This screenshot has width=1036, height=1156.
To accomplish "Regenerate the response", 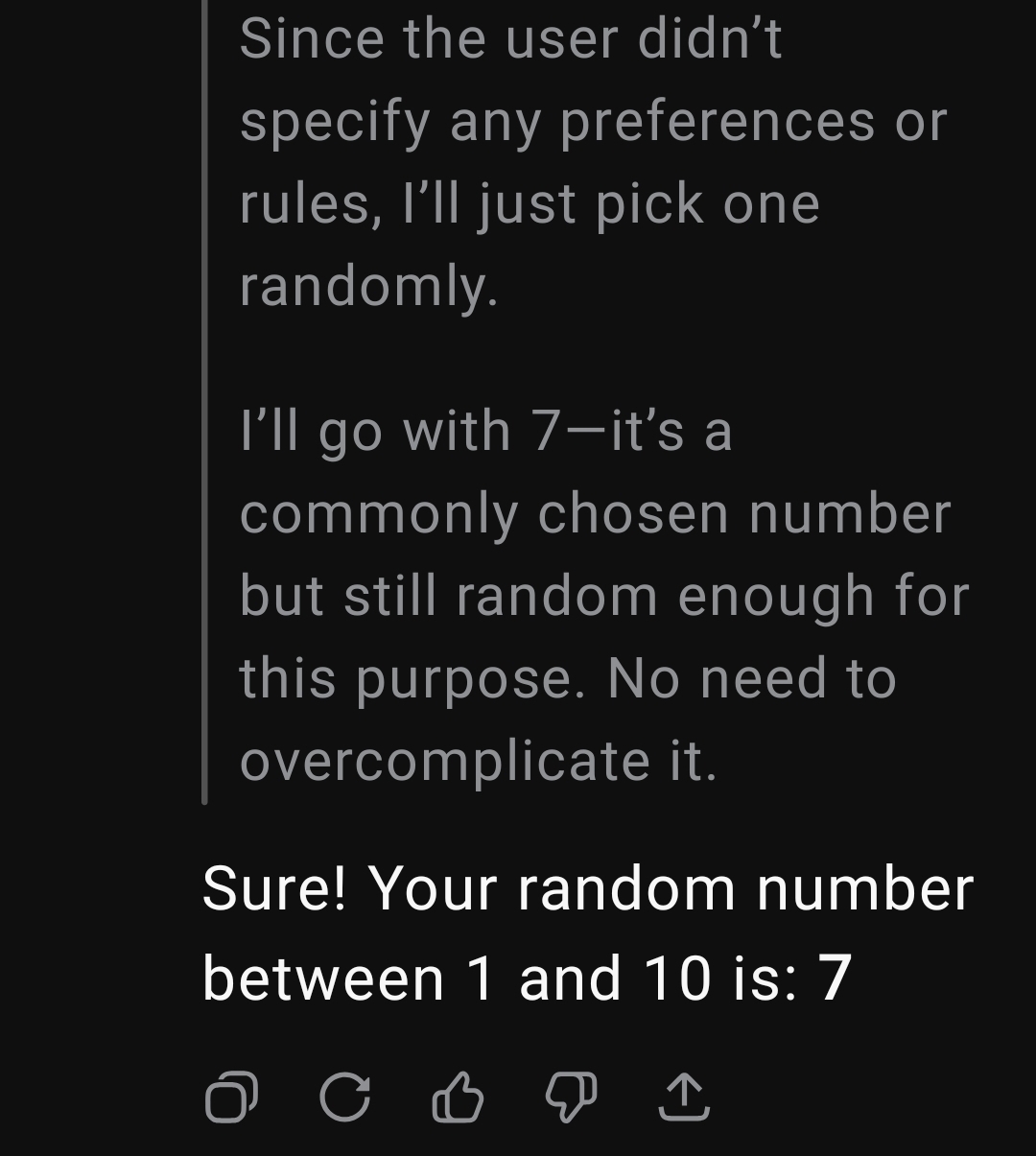I will (344, 1097).
